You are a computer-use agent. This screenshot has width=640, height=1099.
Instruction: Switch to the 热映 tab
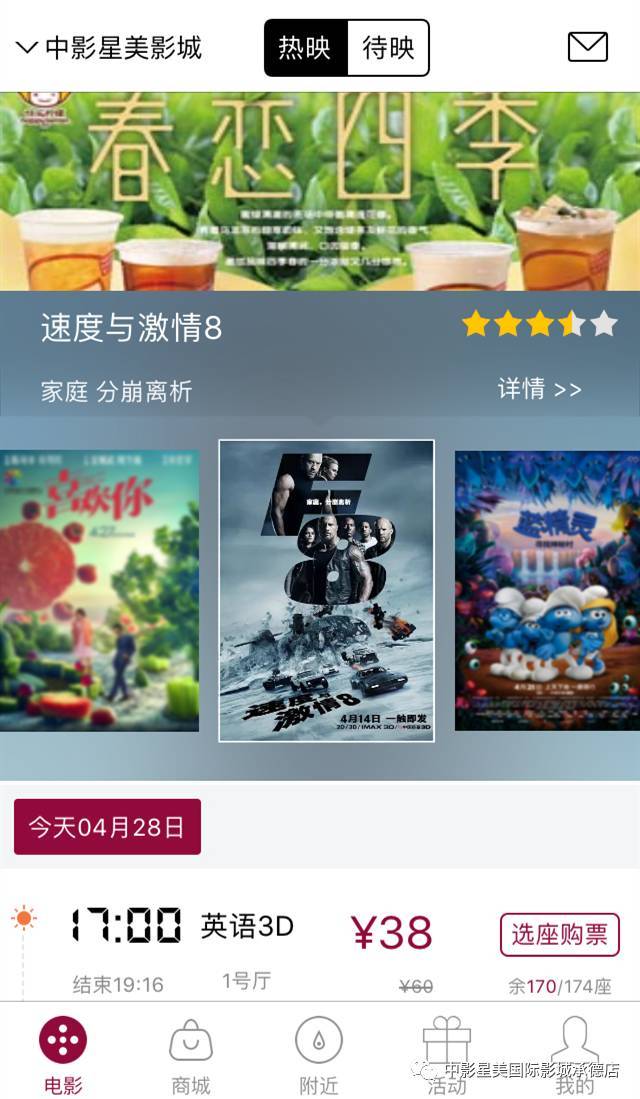(305, 48)
